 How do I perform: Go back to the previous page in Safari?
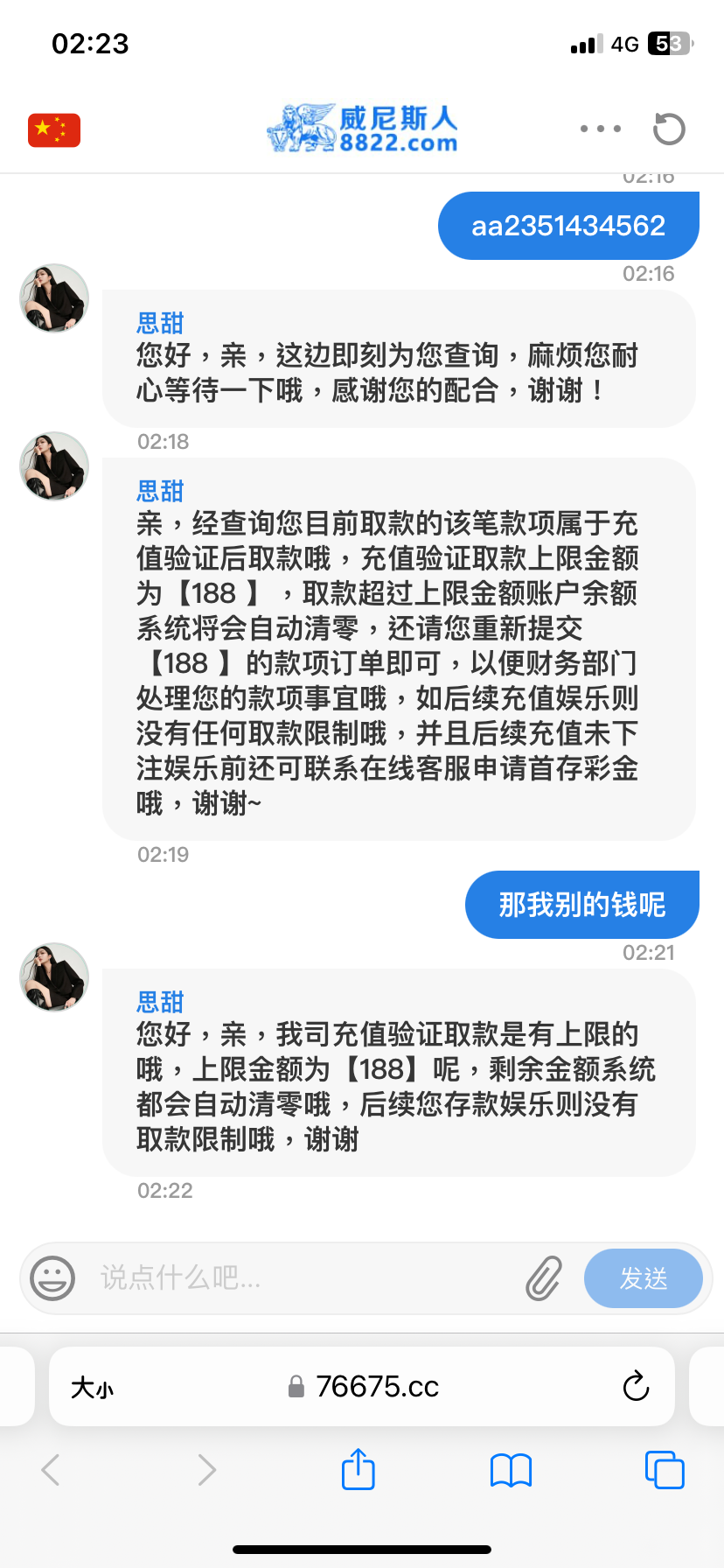pyautogui.click(x=51, y=1470)
